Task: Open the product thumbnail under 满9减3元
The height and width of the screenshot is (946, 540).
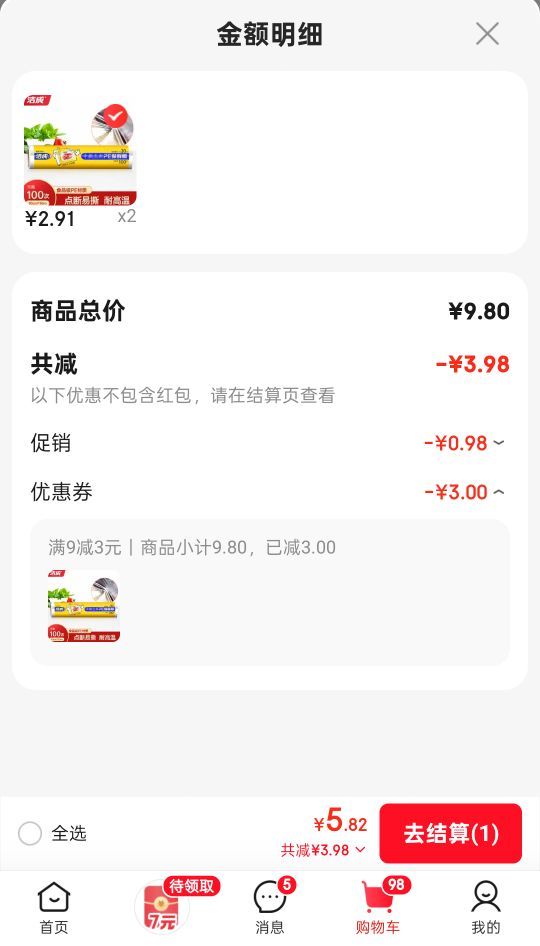Action: click(x=84, y=606)
